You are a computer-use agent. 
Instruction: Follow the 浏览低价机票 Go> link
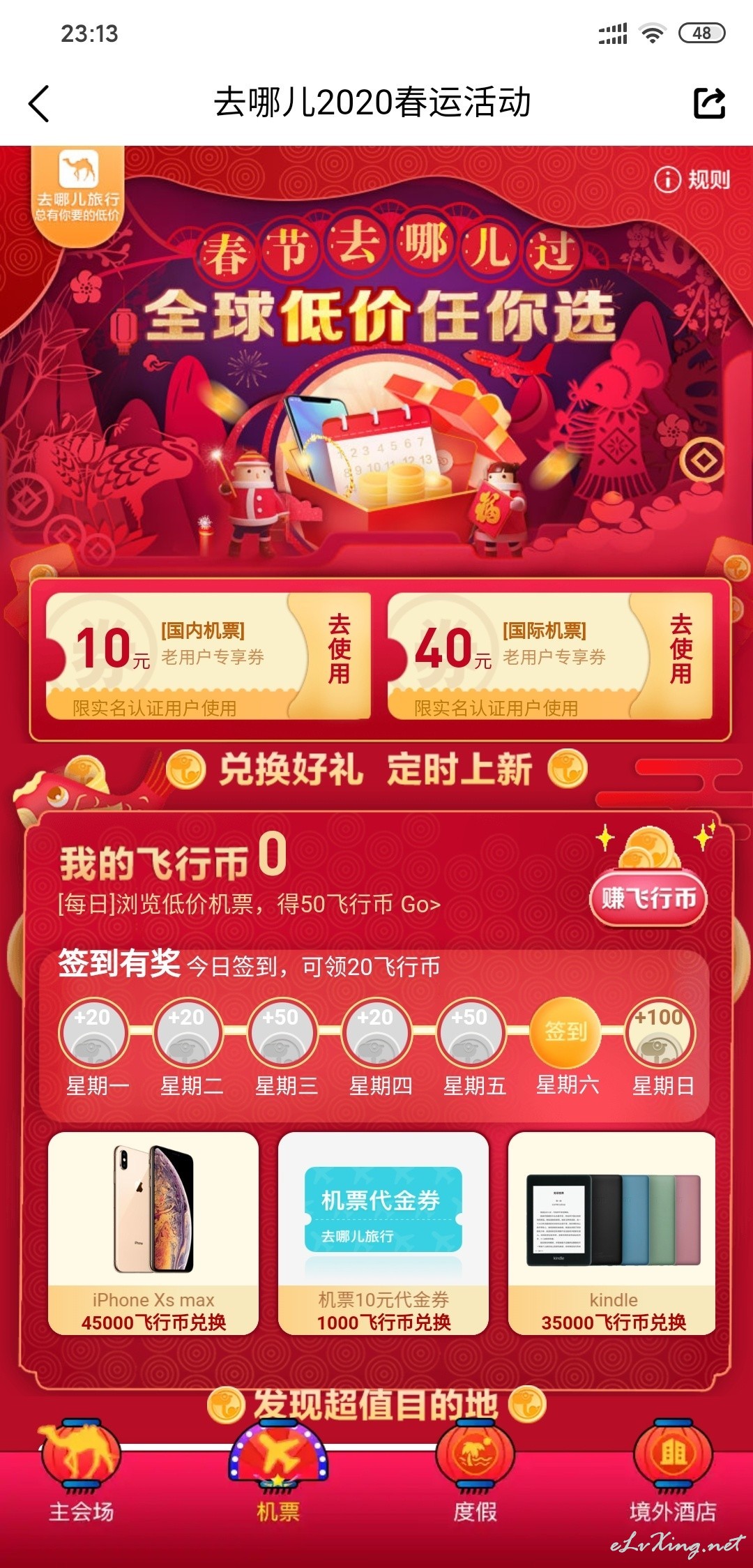pos(249,904)
